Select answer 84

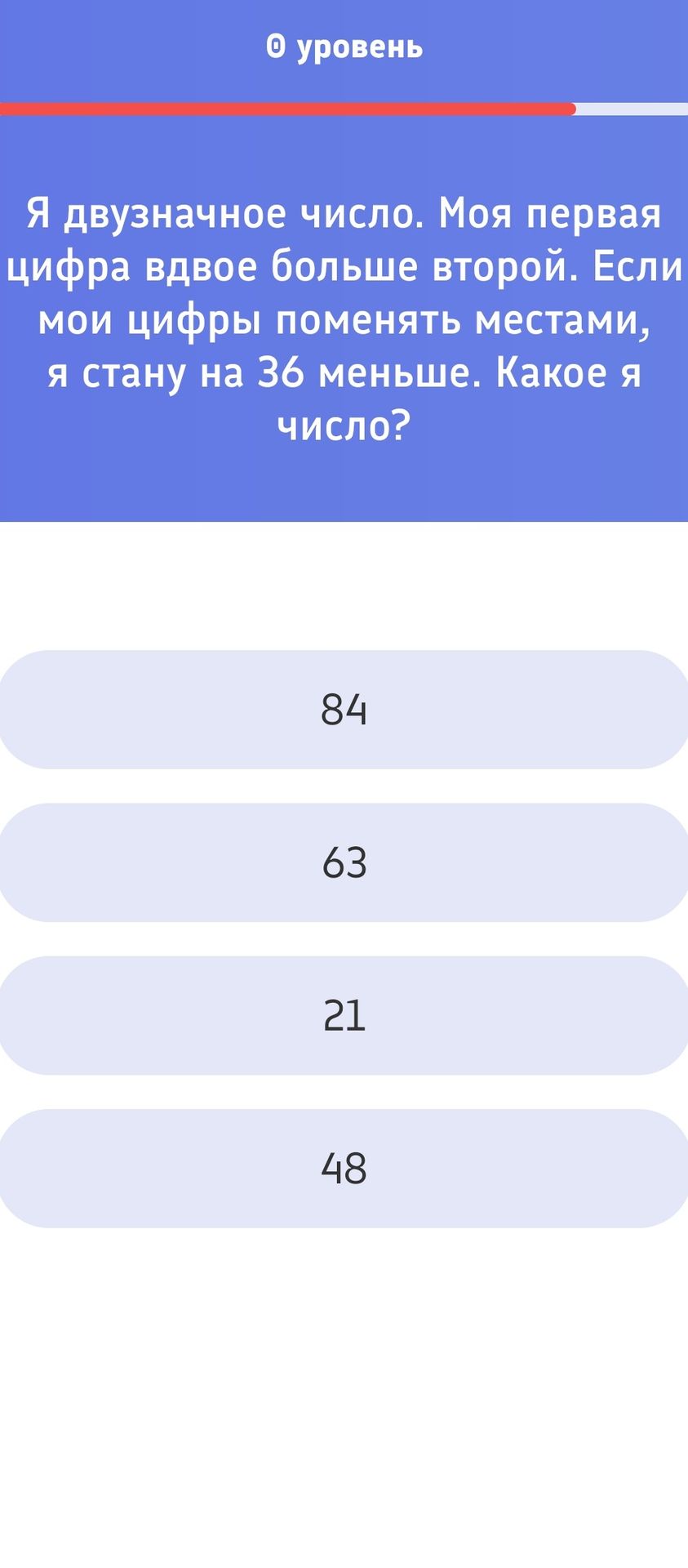point(344,710)
